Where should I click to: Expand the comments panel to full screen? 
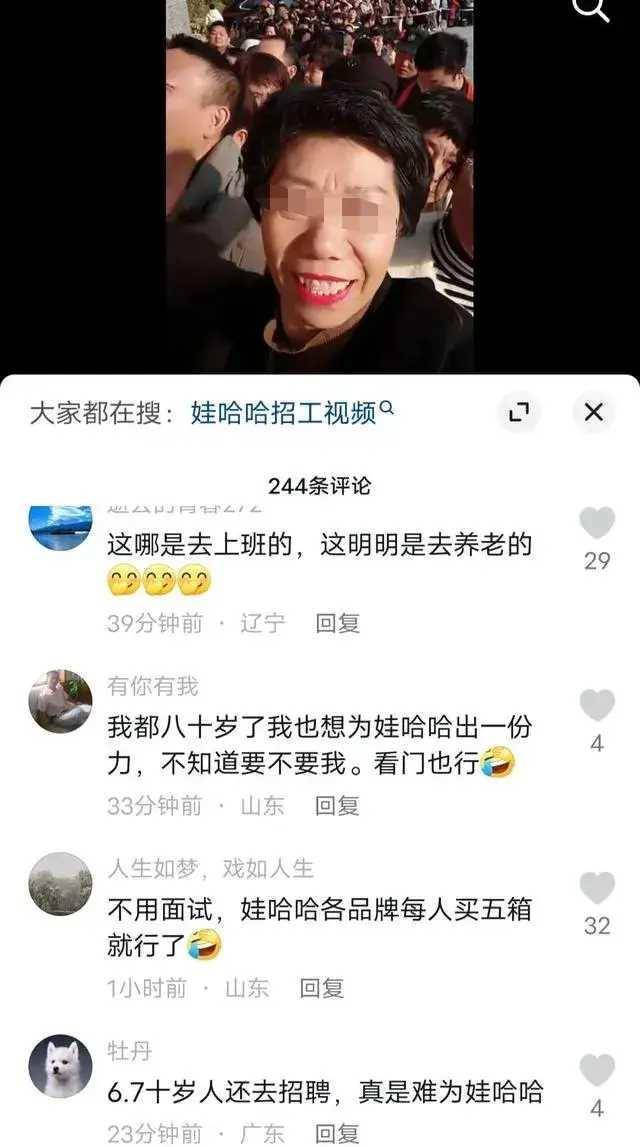519,412
